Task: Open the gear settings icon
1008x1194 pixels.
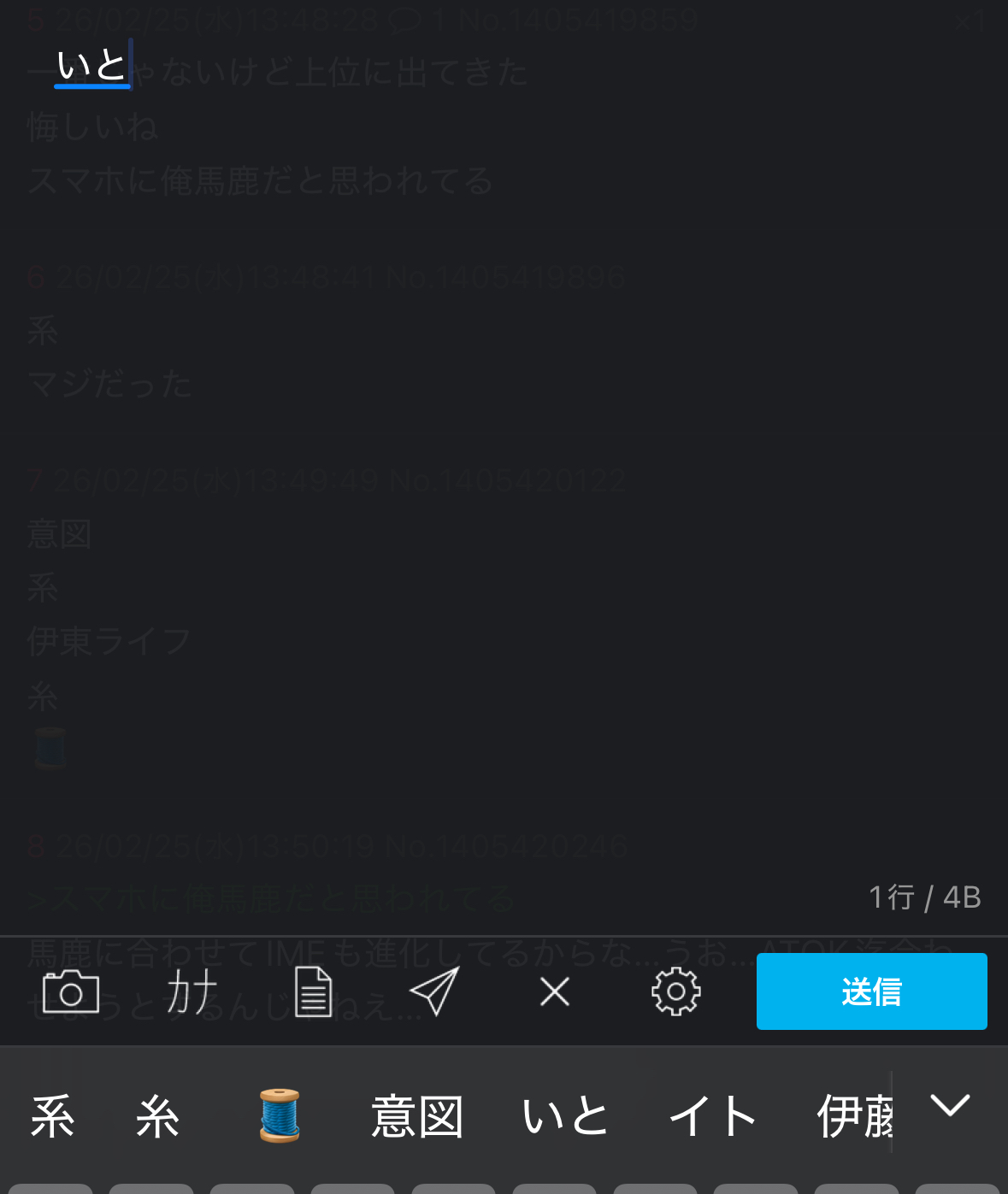Action: pyautogui.click(x=675, y=991)
